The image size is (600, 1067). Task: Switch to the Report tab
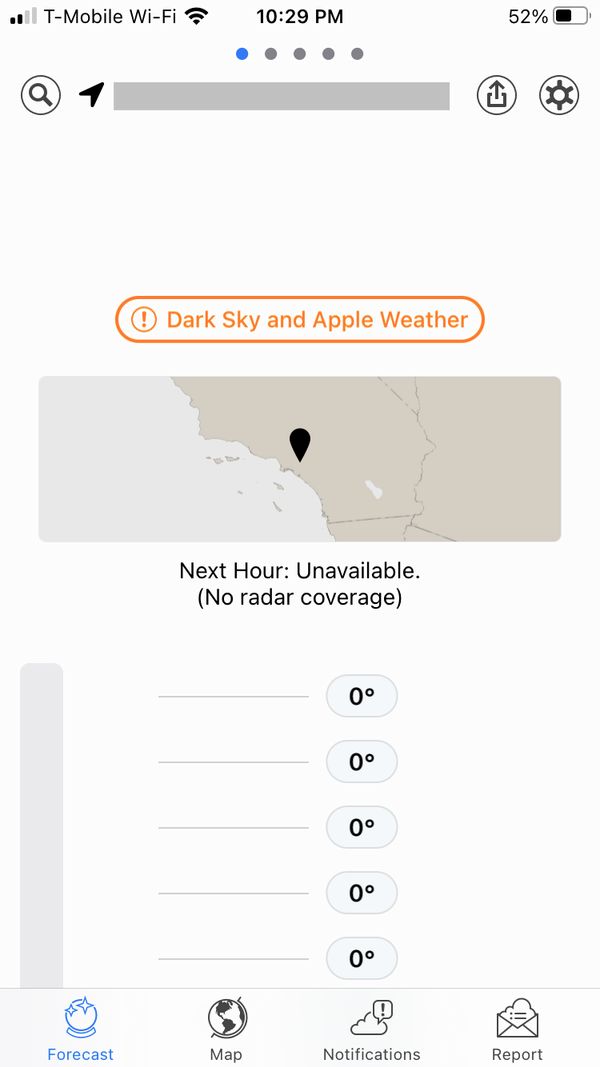point(517,1029)
